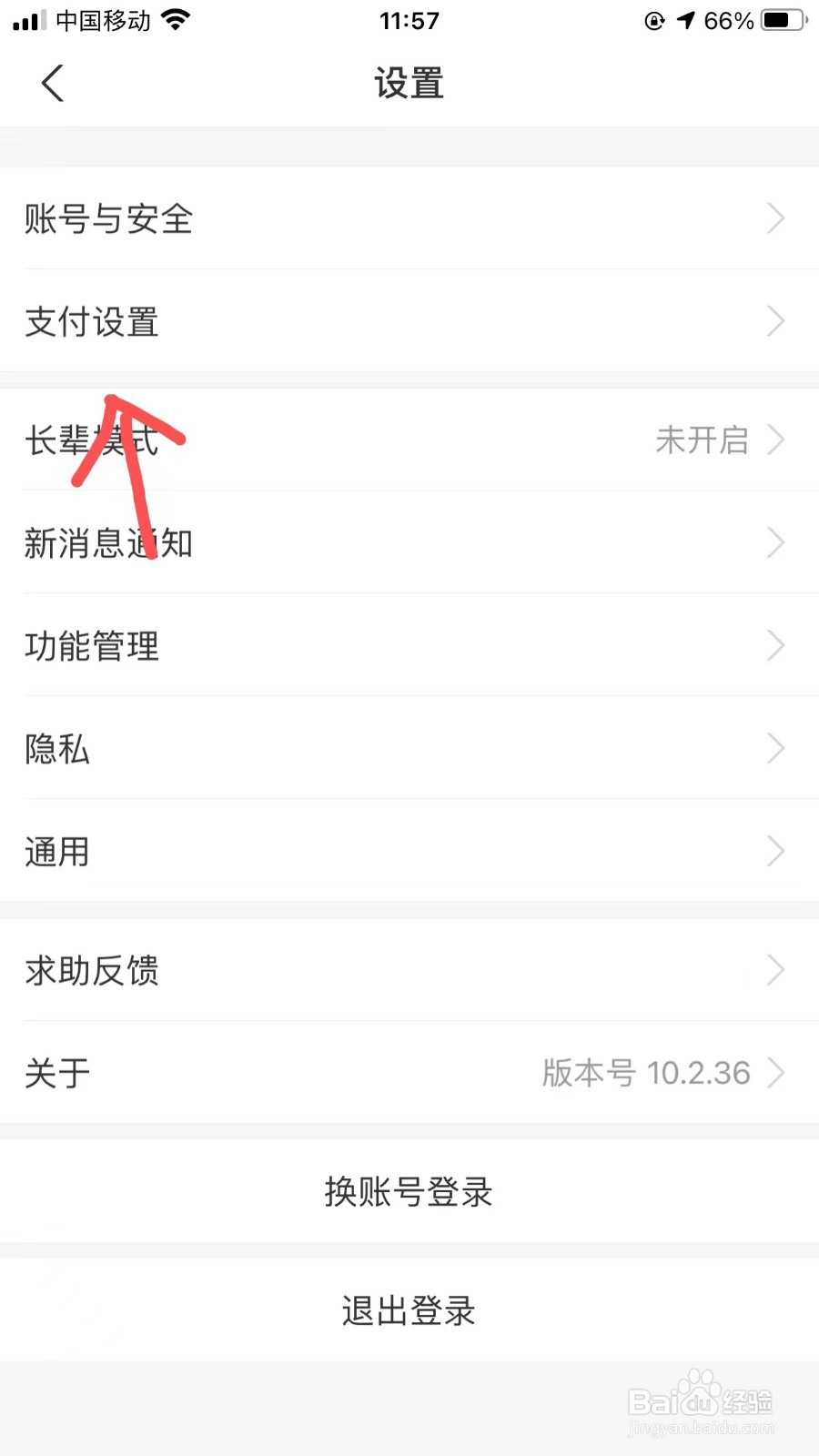Open the 通用 settings section
This screenshot has width=819, height=1456.
(x=409, y=852)
